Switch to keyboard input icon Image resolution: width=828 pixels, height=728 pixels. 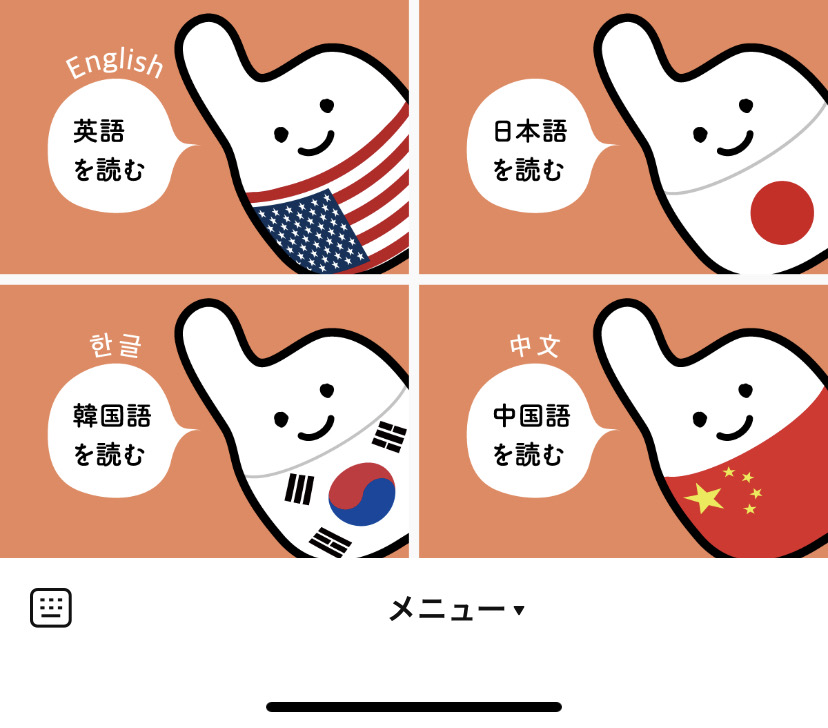coord(51,608)
